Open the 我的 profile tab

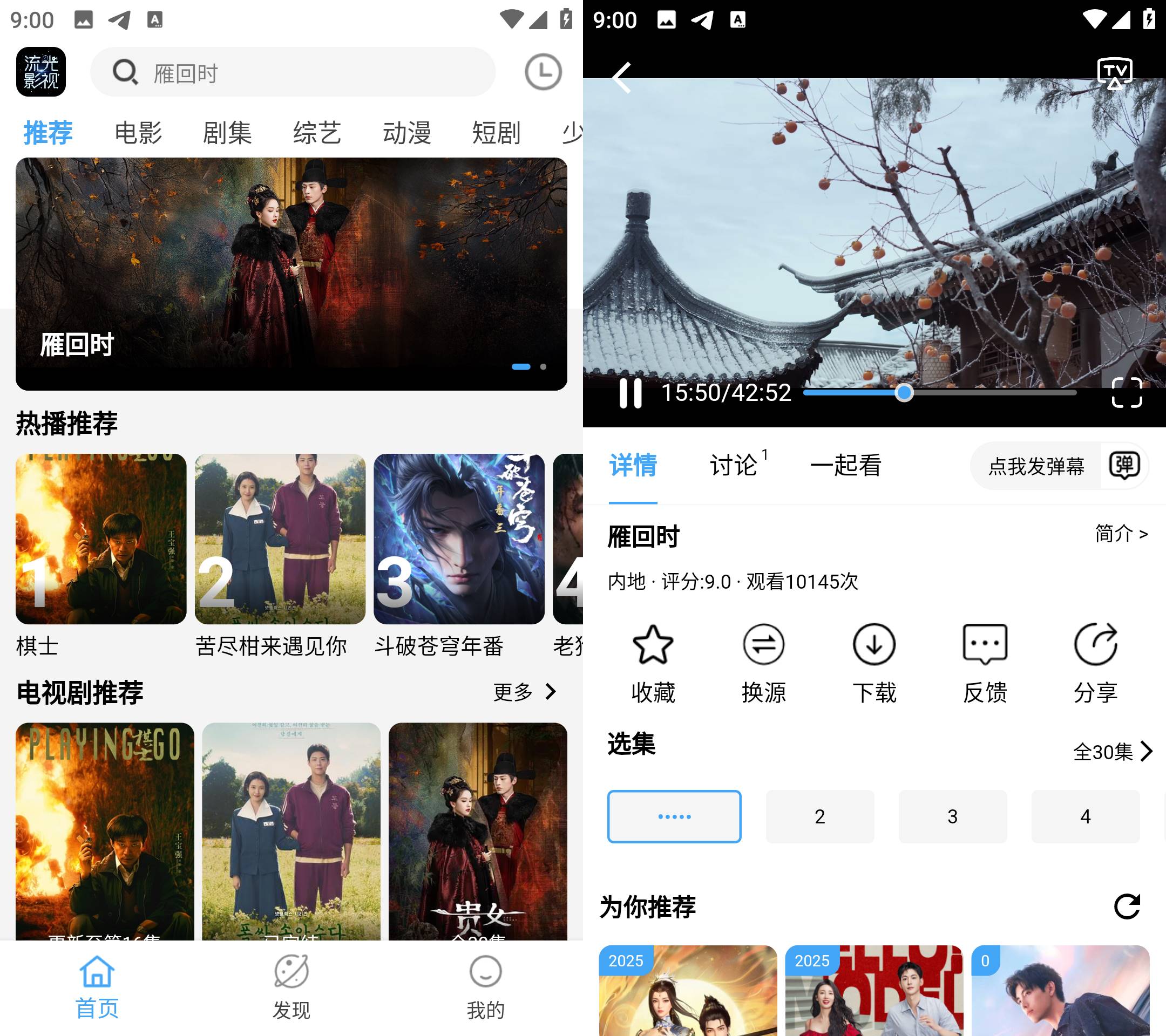point(485,987)
